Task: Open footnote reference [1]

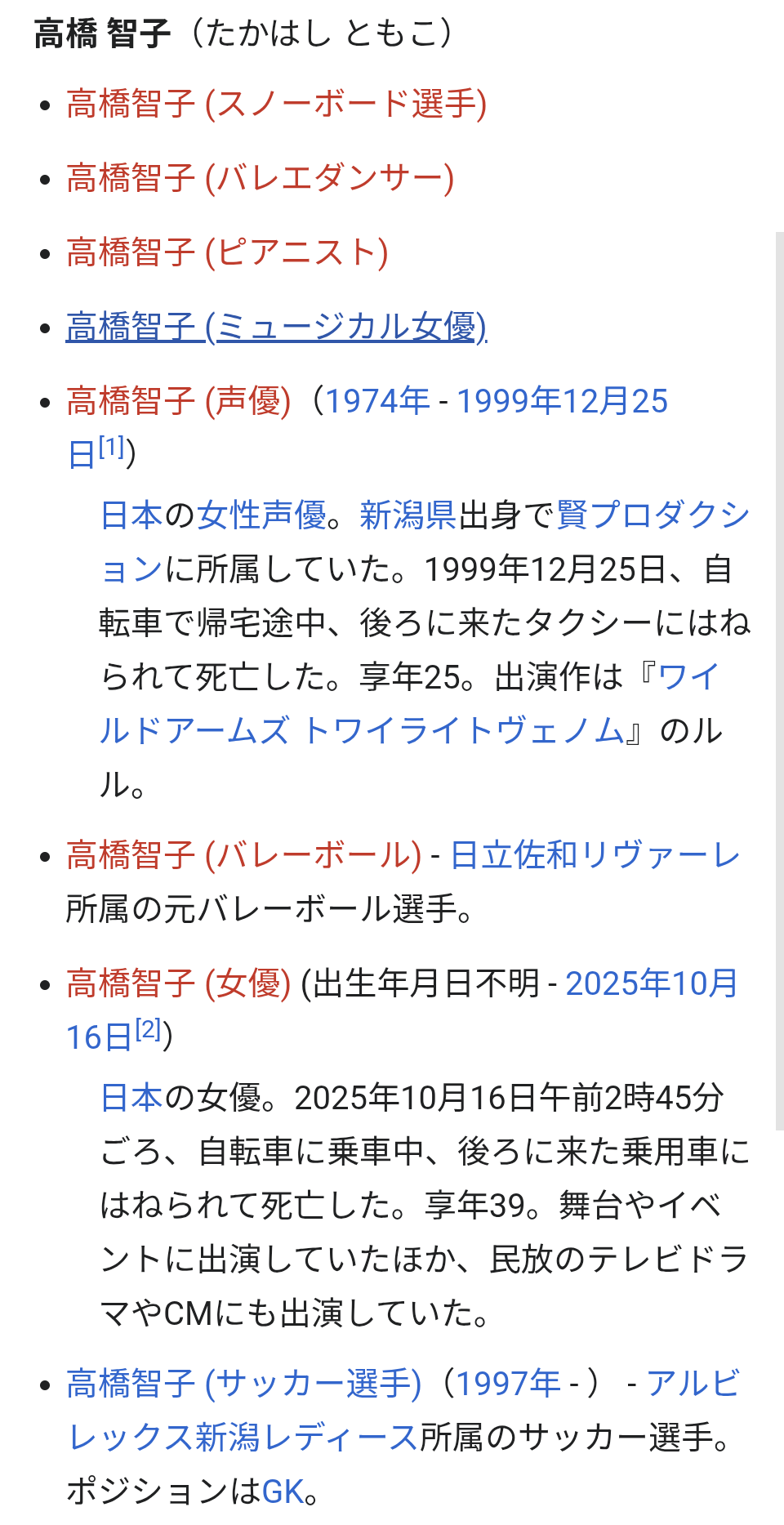Action: point(112,447)
